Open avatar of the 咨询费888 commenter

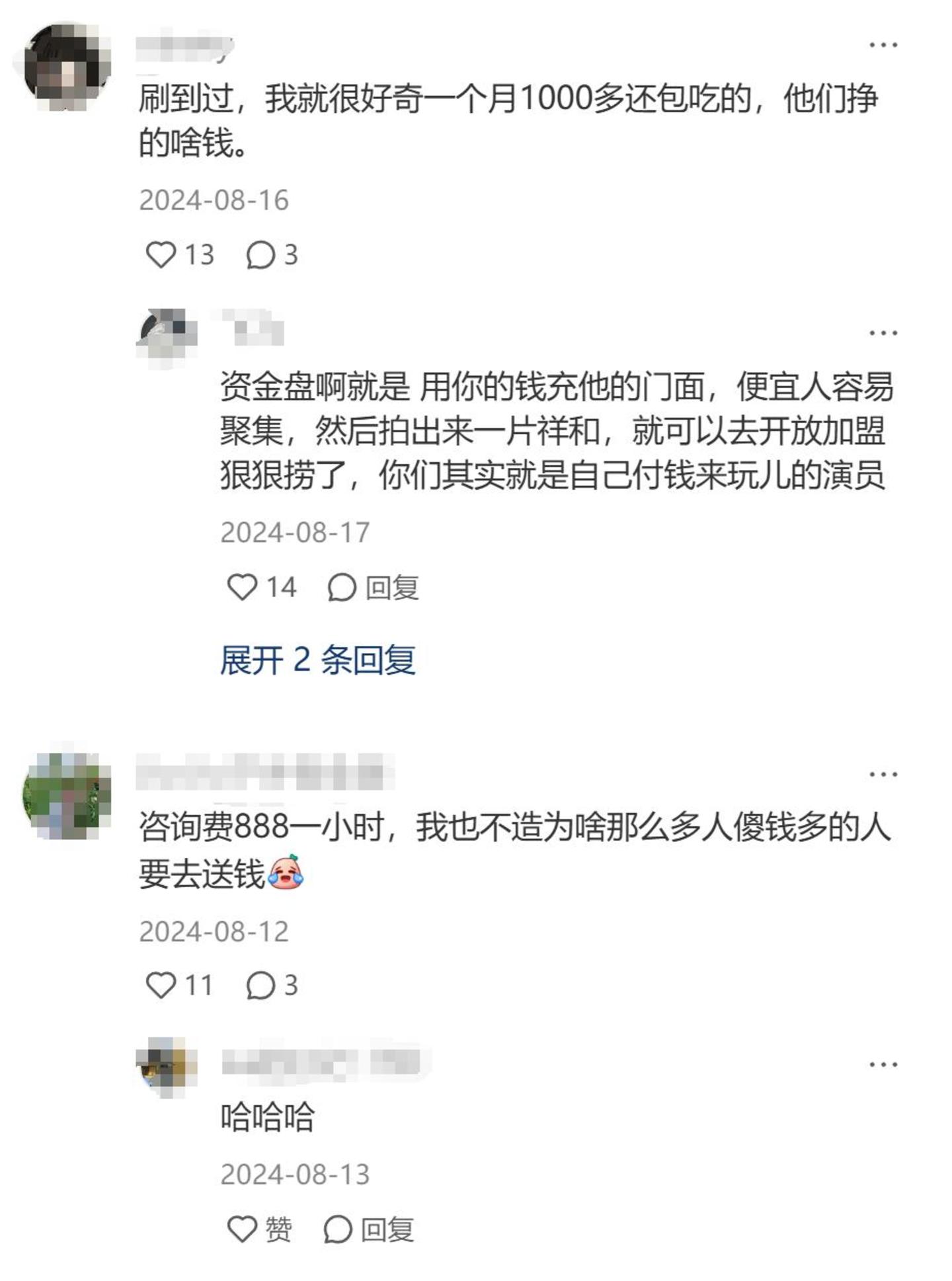tap(65, 795)
